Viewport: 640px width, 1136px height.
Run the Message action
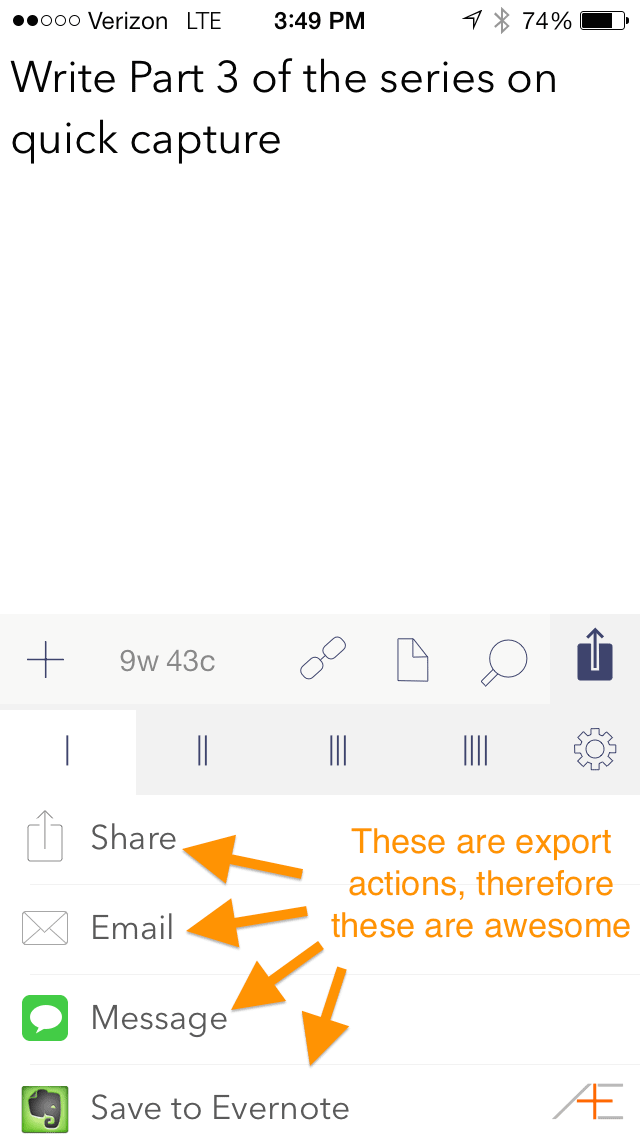pos(320,1019)
